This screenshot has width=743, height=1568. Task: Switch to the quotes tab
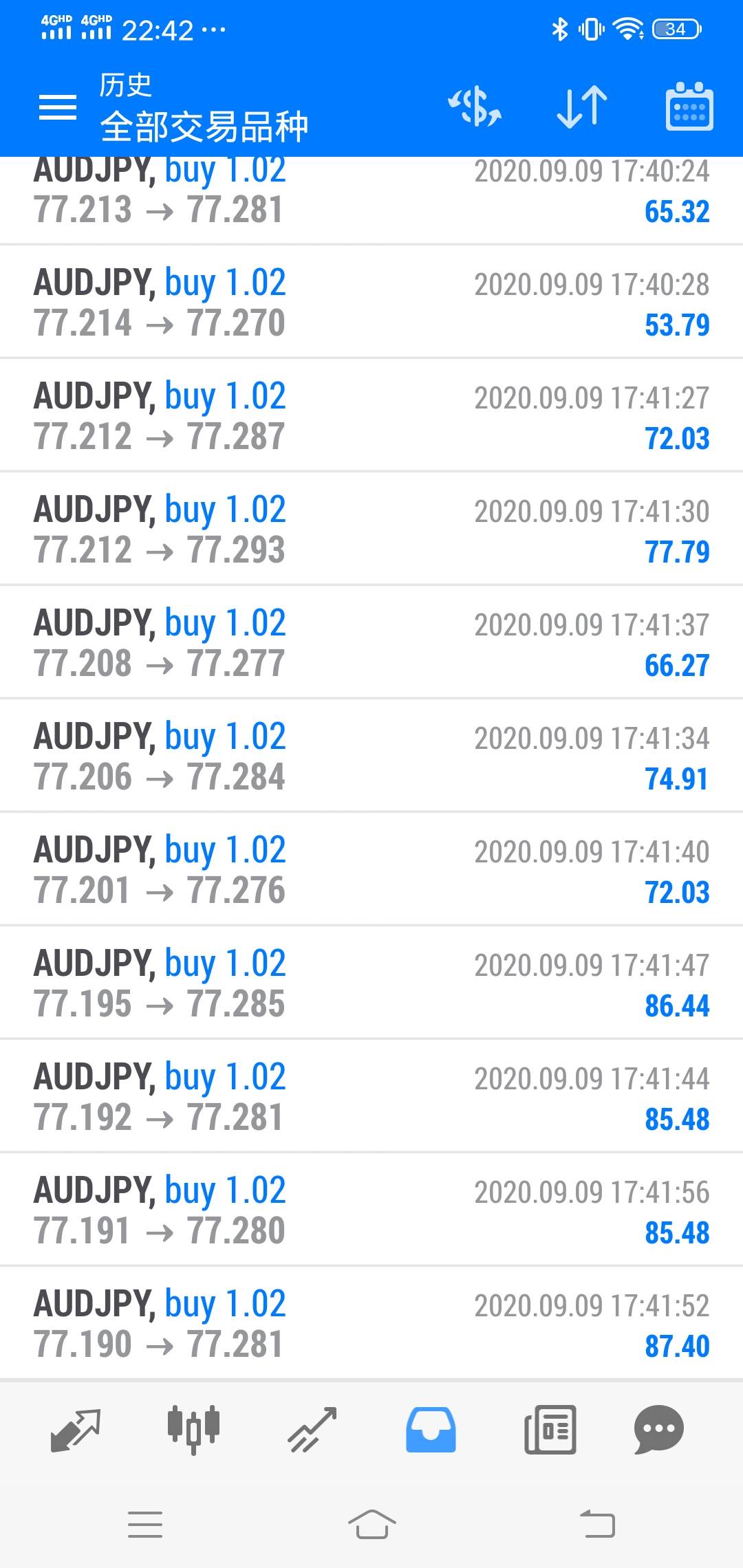click(x=76, y=1430)
